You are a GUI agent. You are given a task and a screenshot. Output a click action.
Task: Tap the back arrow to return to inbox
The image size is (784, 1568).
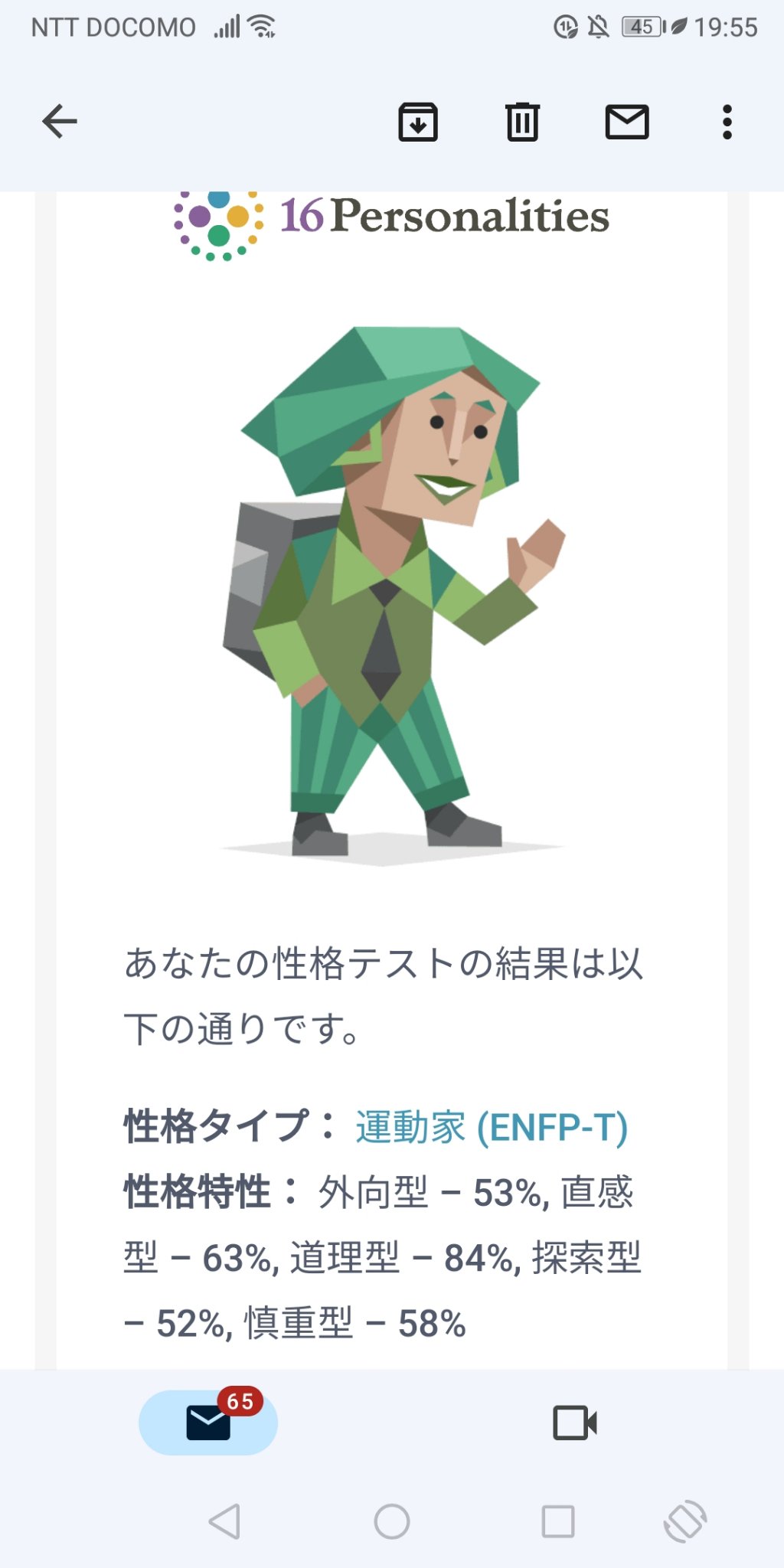pos(58,121)
